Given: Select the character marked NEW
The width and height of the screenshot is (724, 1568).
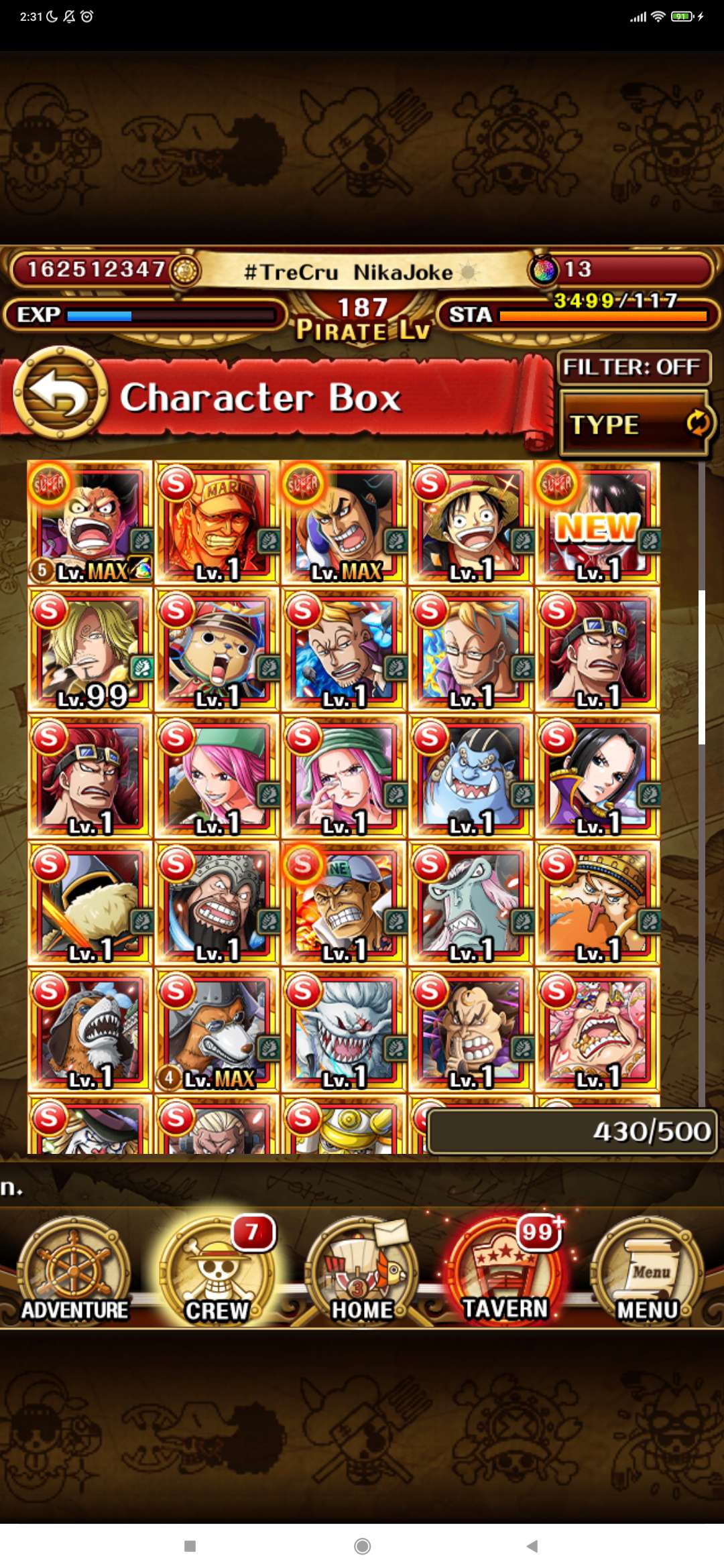Looking at the screenshot, I should point(597,523).
